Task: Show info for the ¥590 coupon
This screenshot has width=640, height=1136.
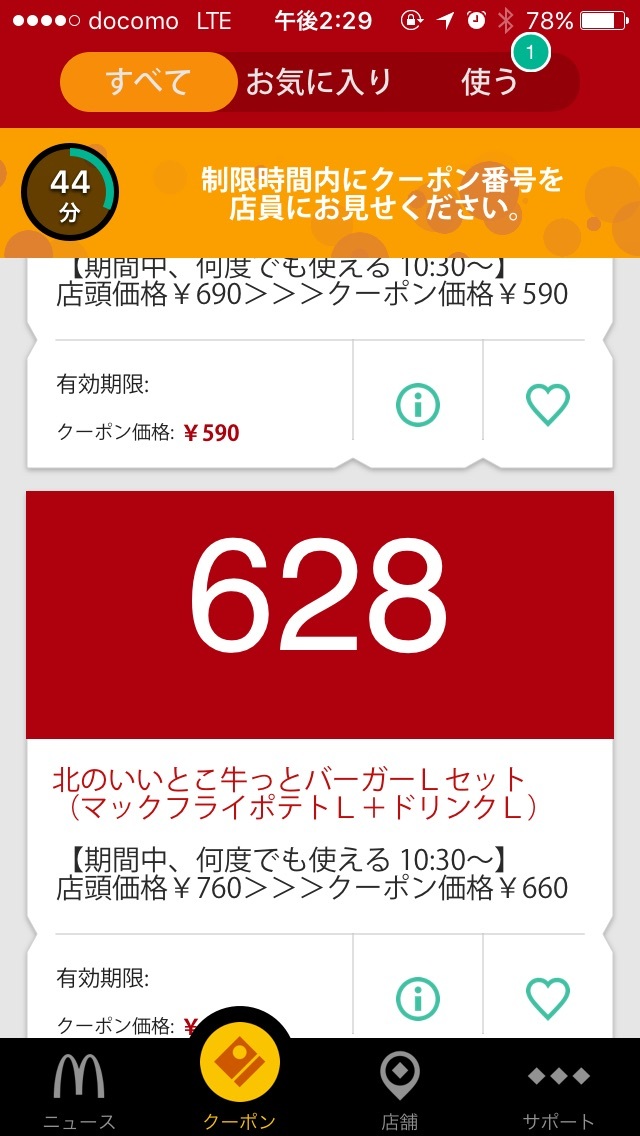Action: [x=417, y=405]
